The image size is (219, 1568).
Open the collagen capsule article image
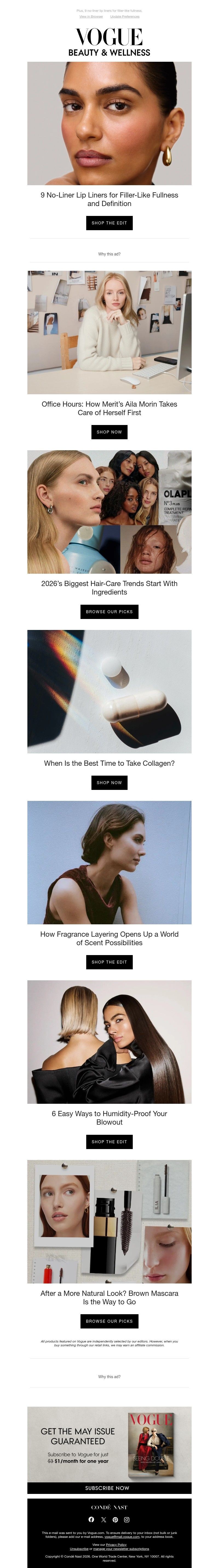[x=109, y=691]
